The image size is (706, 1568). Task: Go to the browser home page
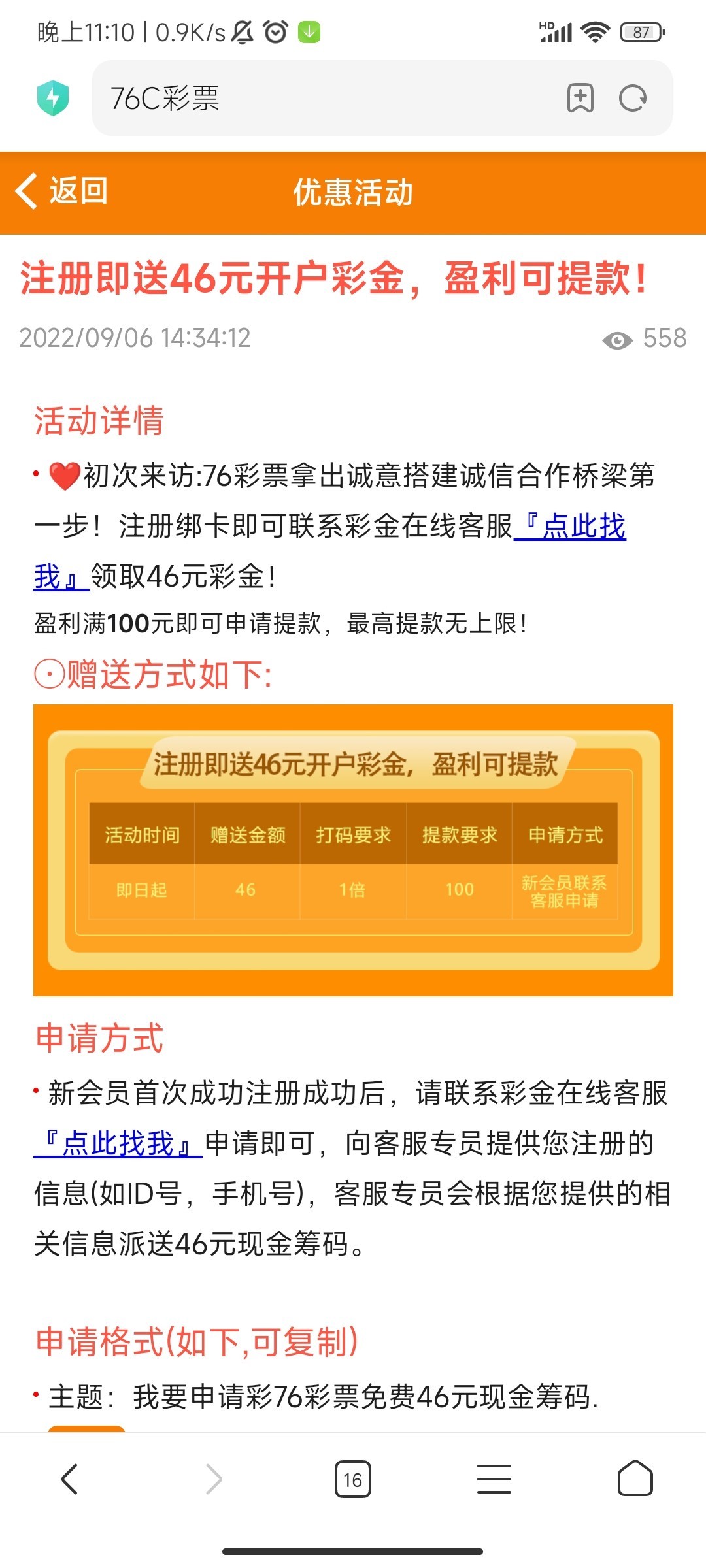coord(635,1478)
